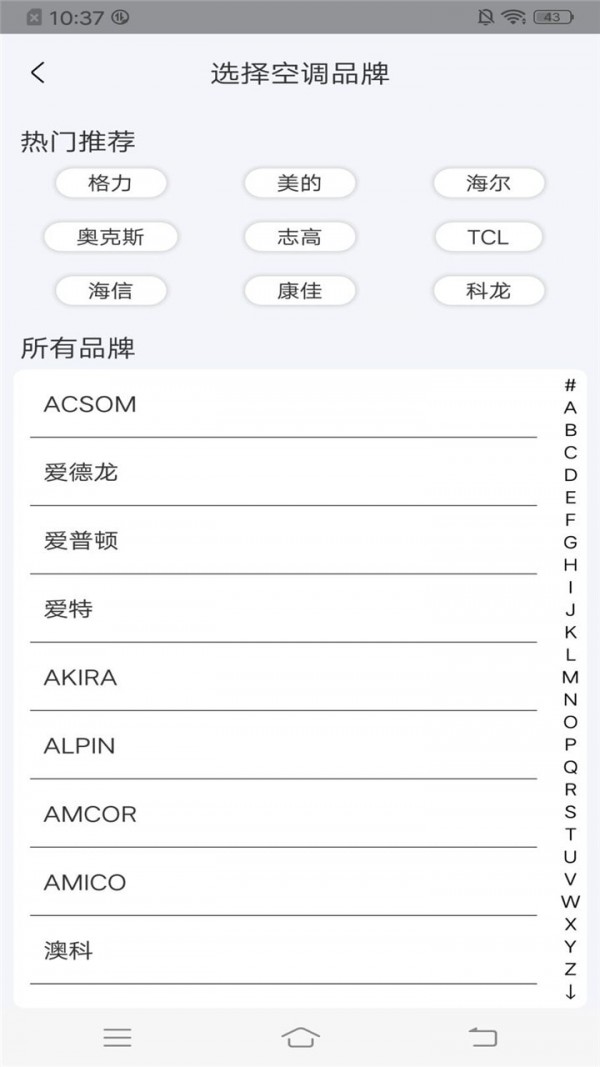Choose the TCL brand chip
Image resolution: width=600 pixels, height=1067 pixels.
click(488, 238)
